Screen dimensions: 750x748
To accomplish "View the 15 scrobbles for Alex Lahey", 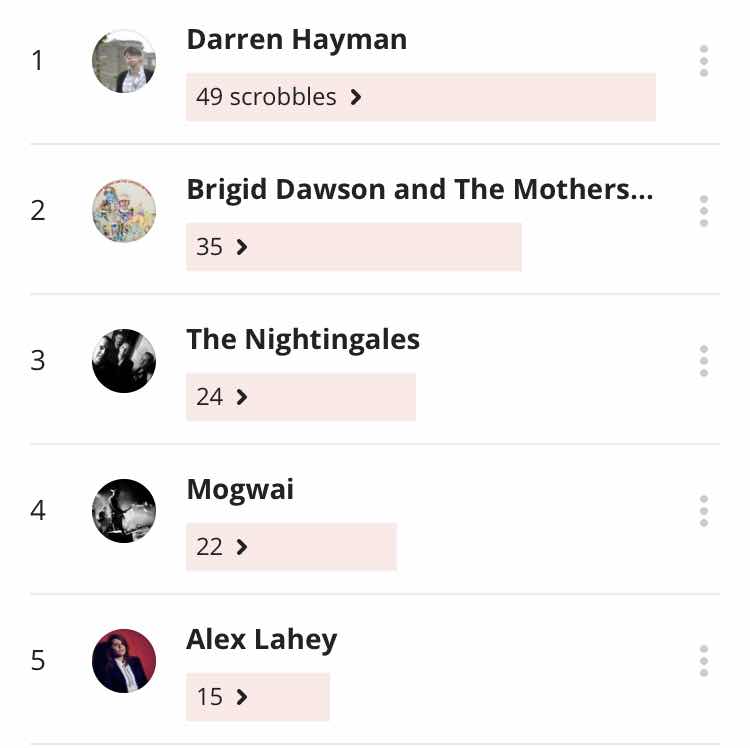I will pyautogui.click(x=222, y=697).
